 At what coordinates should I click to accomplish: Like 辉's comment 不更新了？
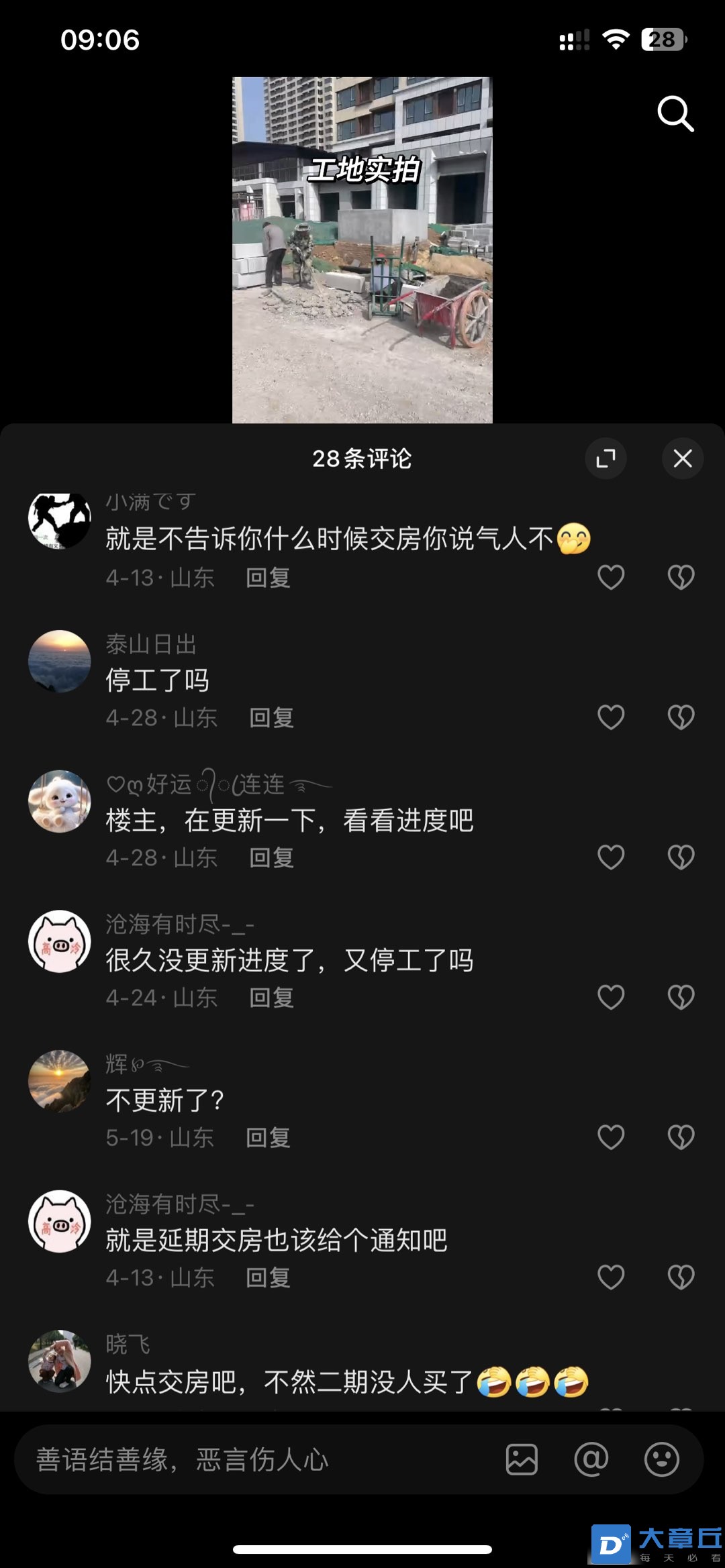tap(611, 1137)
